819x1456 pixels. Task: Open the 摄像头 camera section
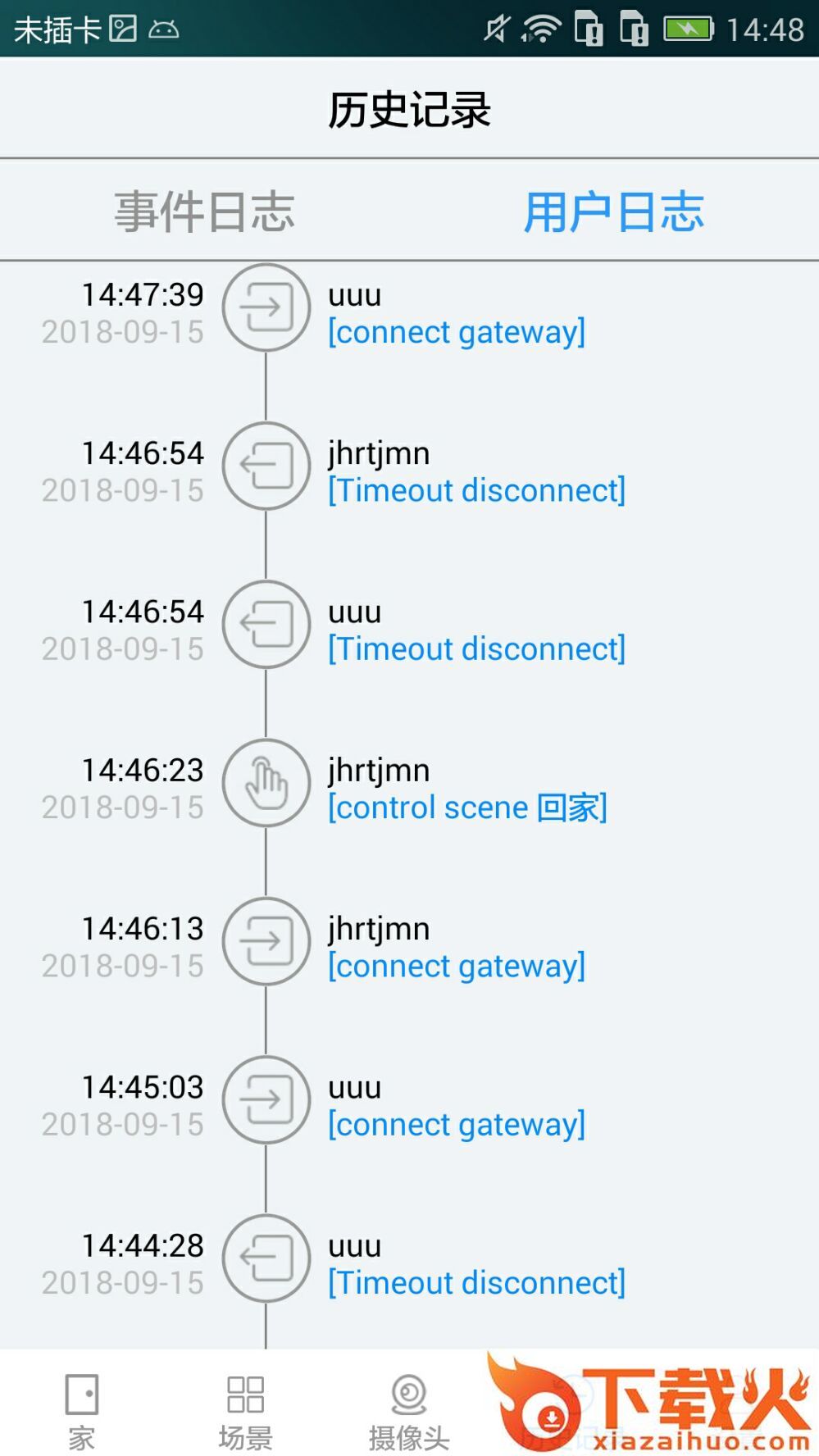(409, 1410)
